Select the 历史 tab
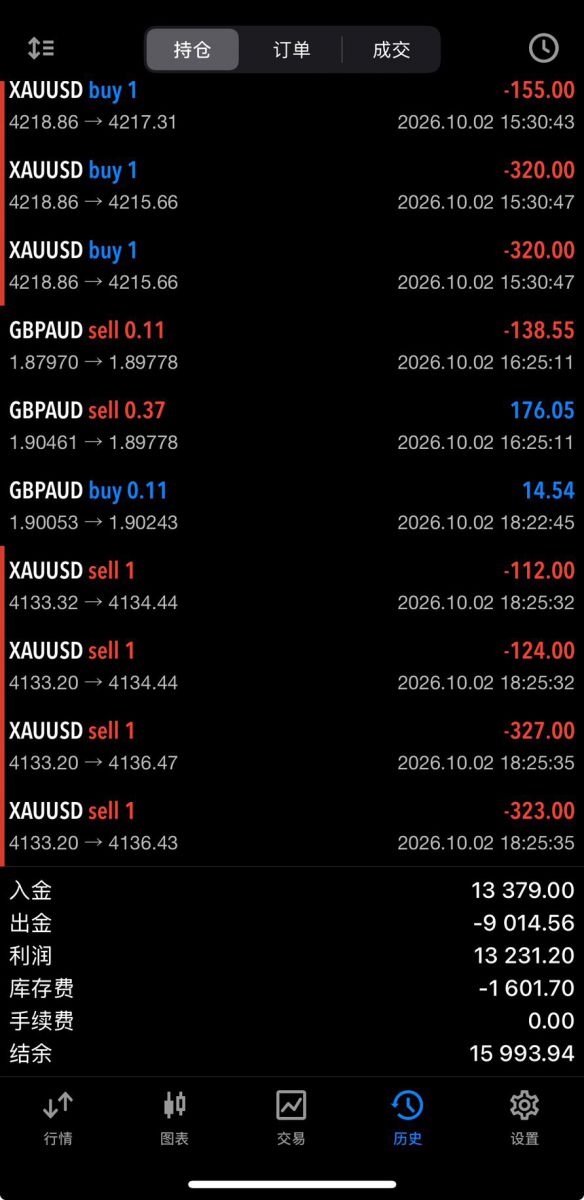 point(408,1118)
